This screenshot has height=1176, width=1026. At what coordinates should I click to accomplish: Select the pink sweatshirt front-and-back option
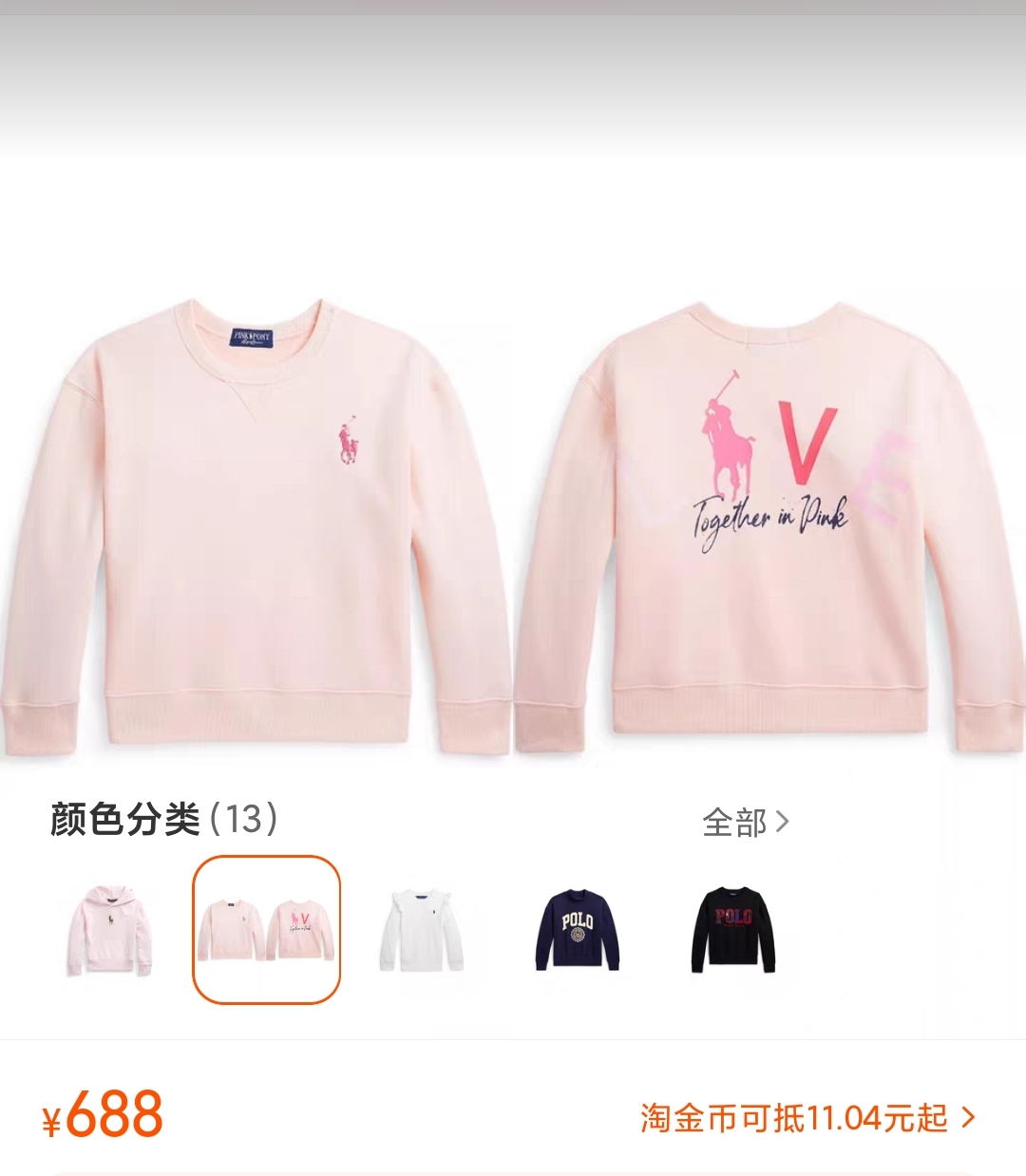click(267, 930)
